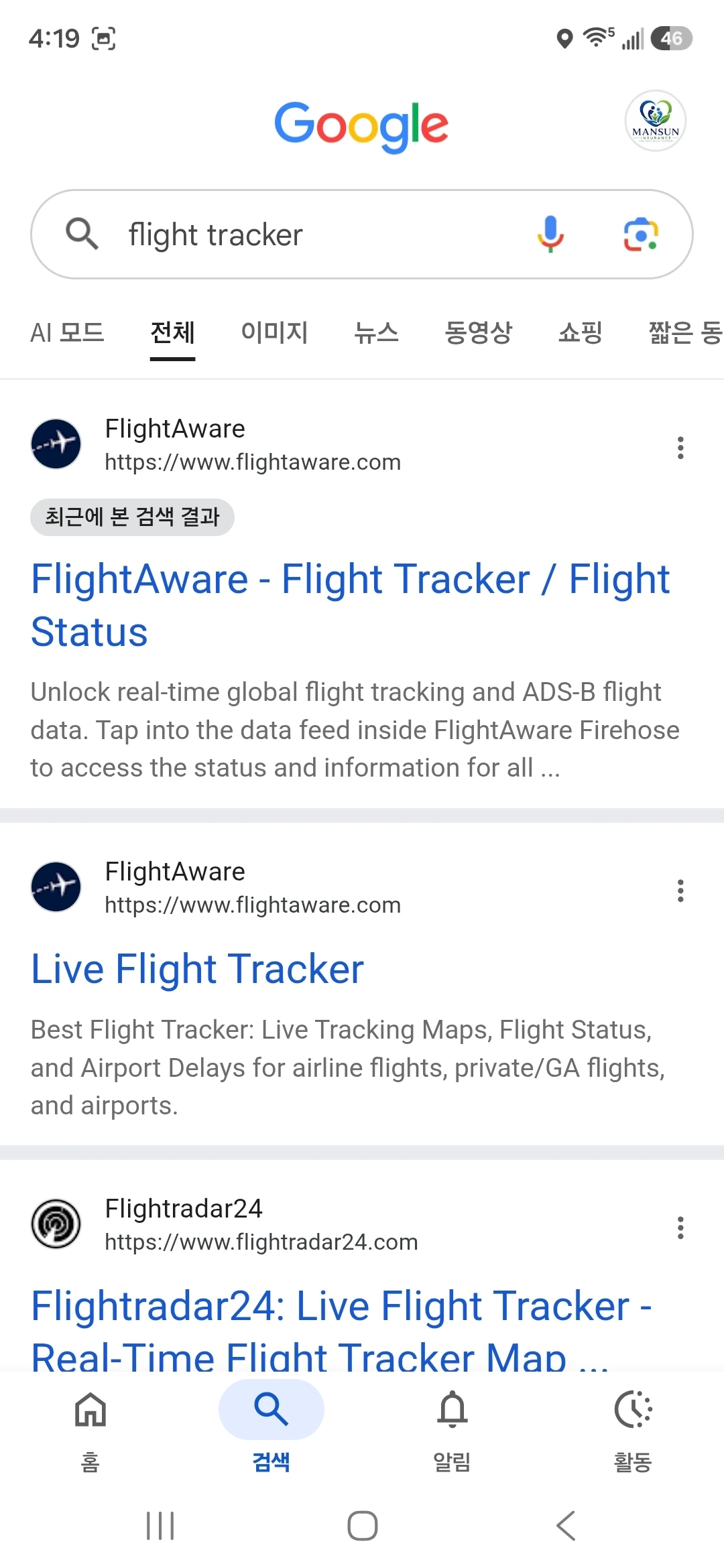Switch to the 동영상 tab

pyautogui.click(x=478, y=332)
